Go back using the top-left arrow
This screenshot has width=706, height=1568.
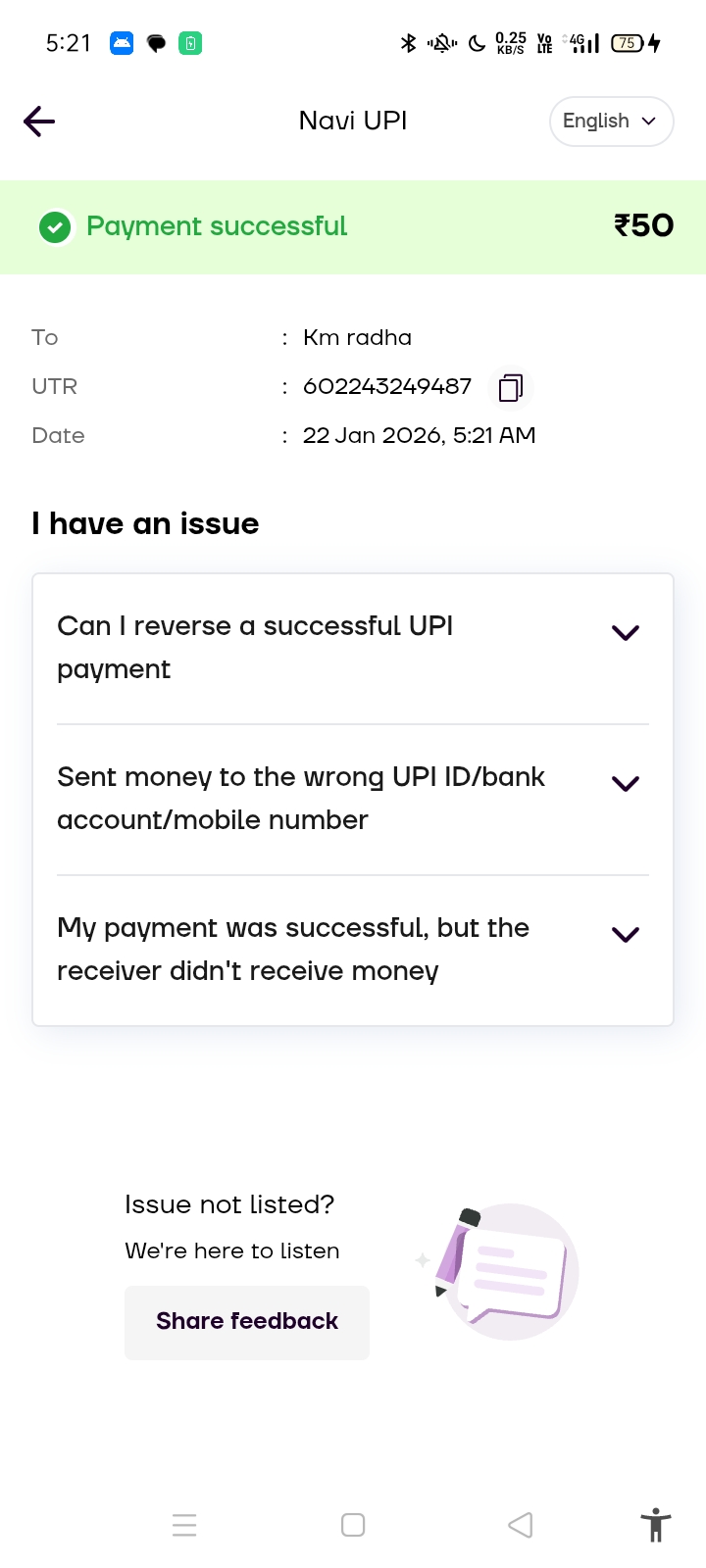[39, 122]
